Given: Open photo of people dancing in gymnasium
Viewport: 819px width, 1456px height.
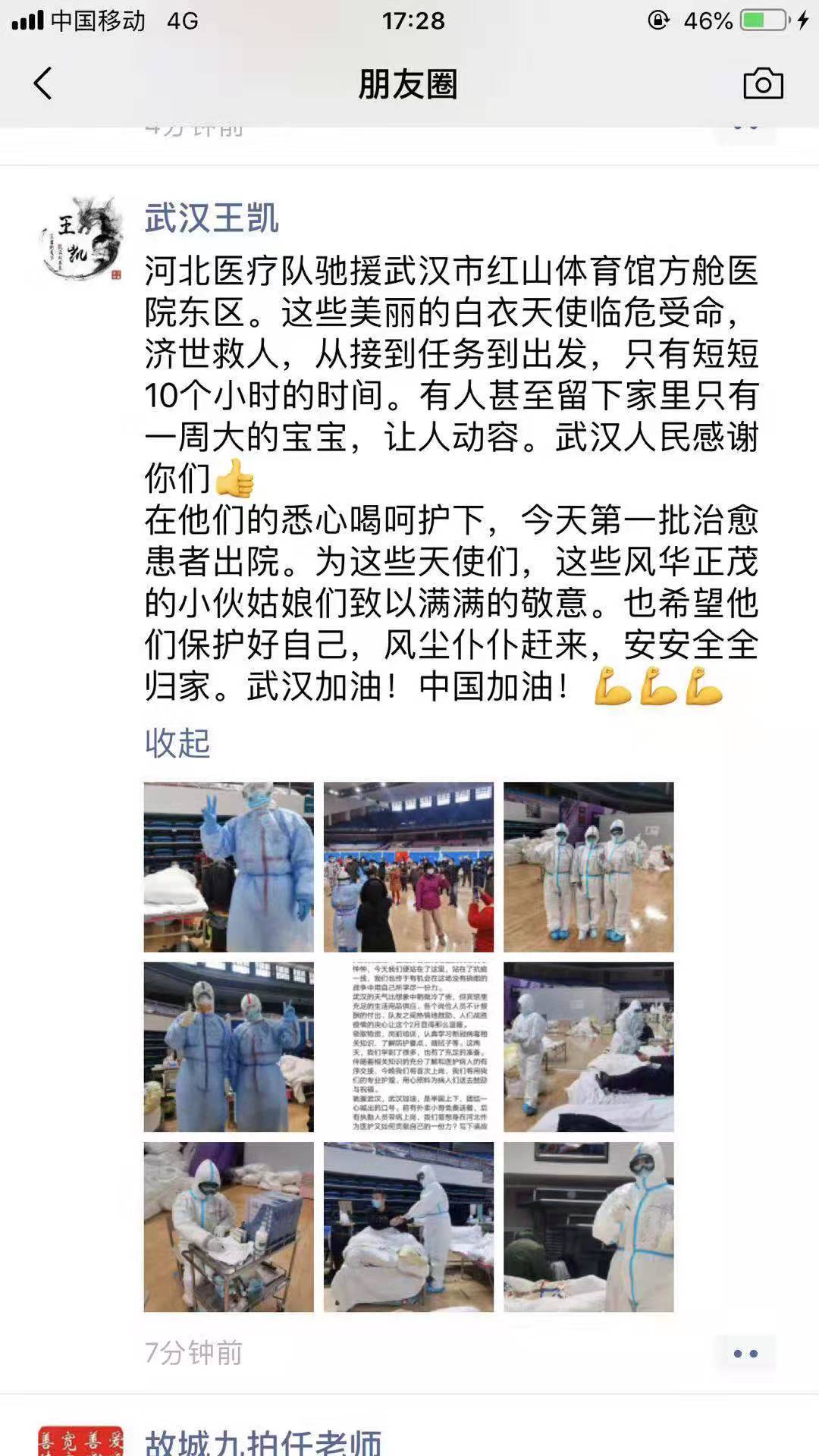Looking at the screenshot, I should tap(408, 867).
